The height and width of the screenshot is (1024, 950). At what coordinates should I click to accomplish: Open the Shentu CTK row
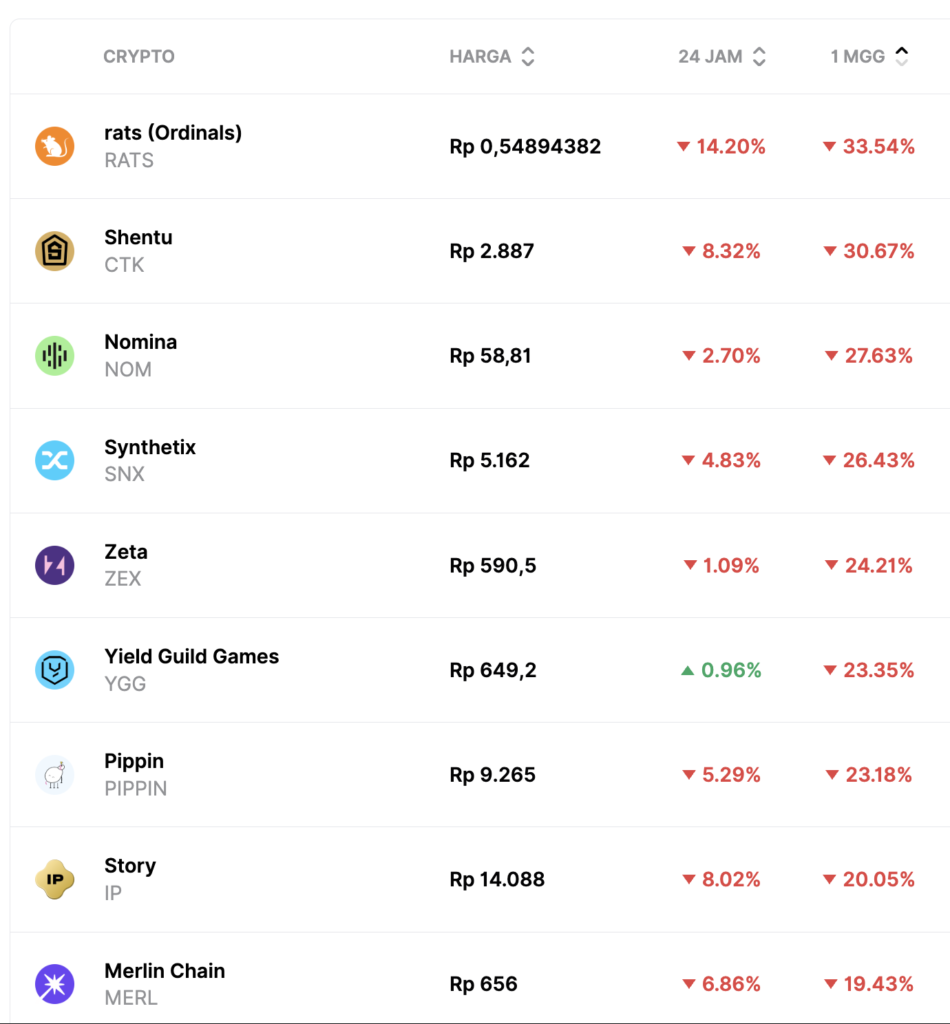(138, 251)
